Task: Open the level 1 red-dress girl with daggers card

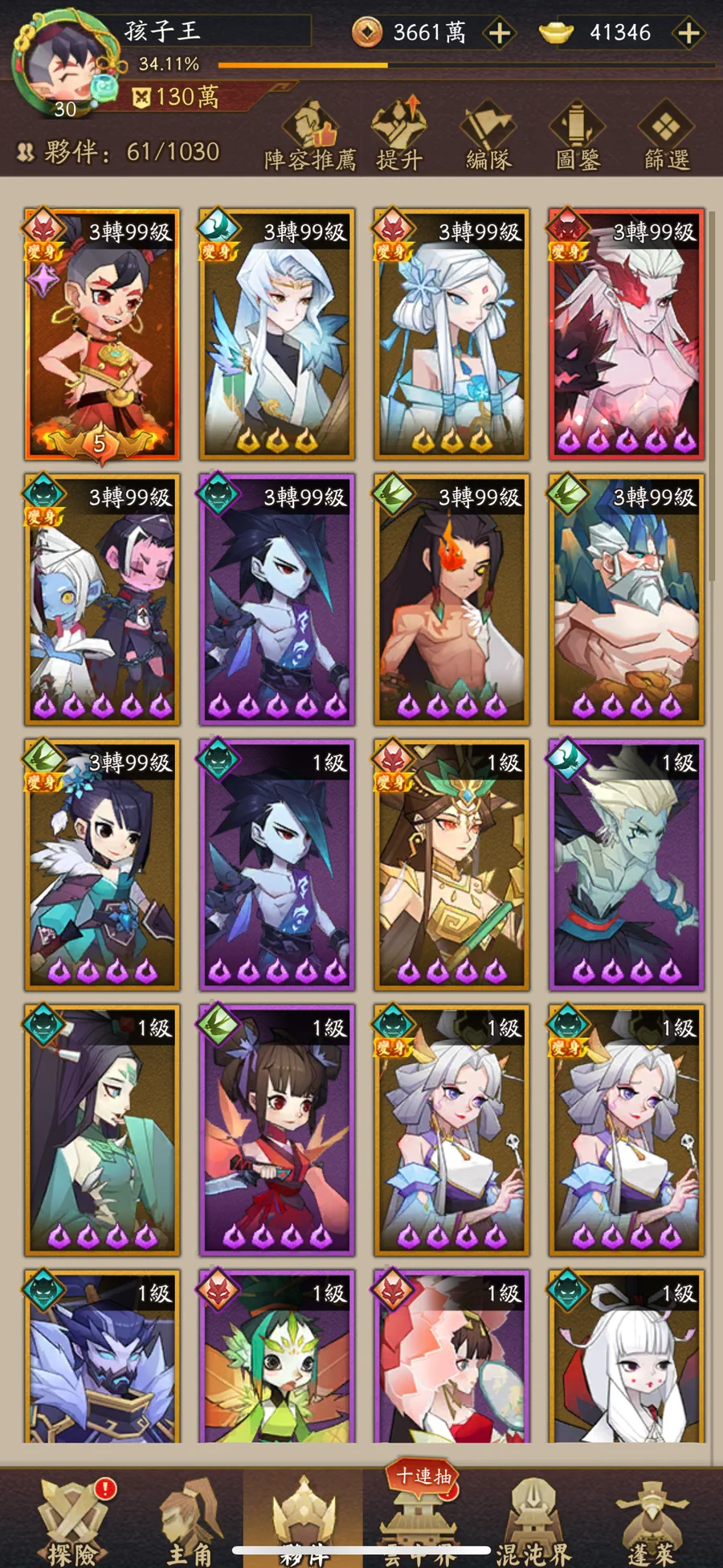Action: point(277,1129)
